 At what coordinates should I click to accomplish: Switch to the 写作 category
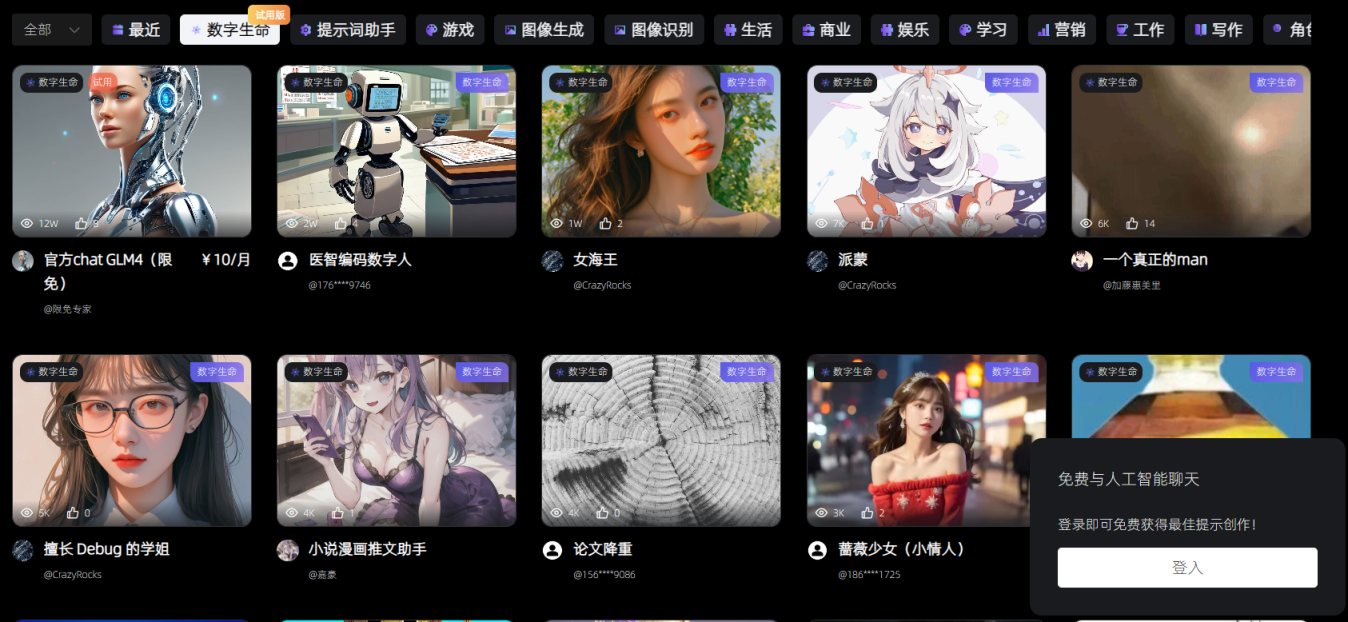pyautogui.click(x=1218, y=30)
